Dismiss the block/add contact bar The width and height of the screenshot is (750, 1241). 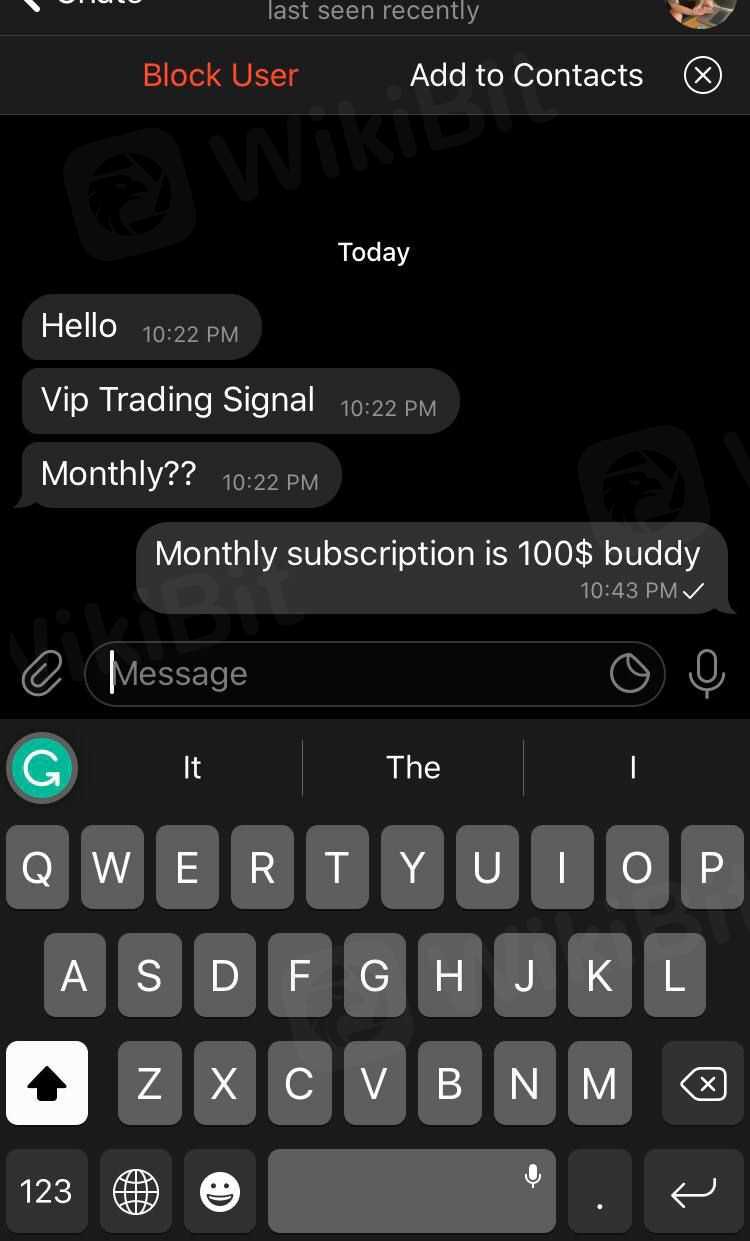702,75
